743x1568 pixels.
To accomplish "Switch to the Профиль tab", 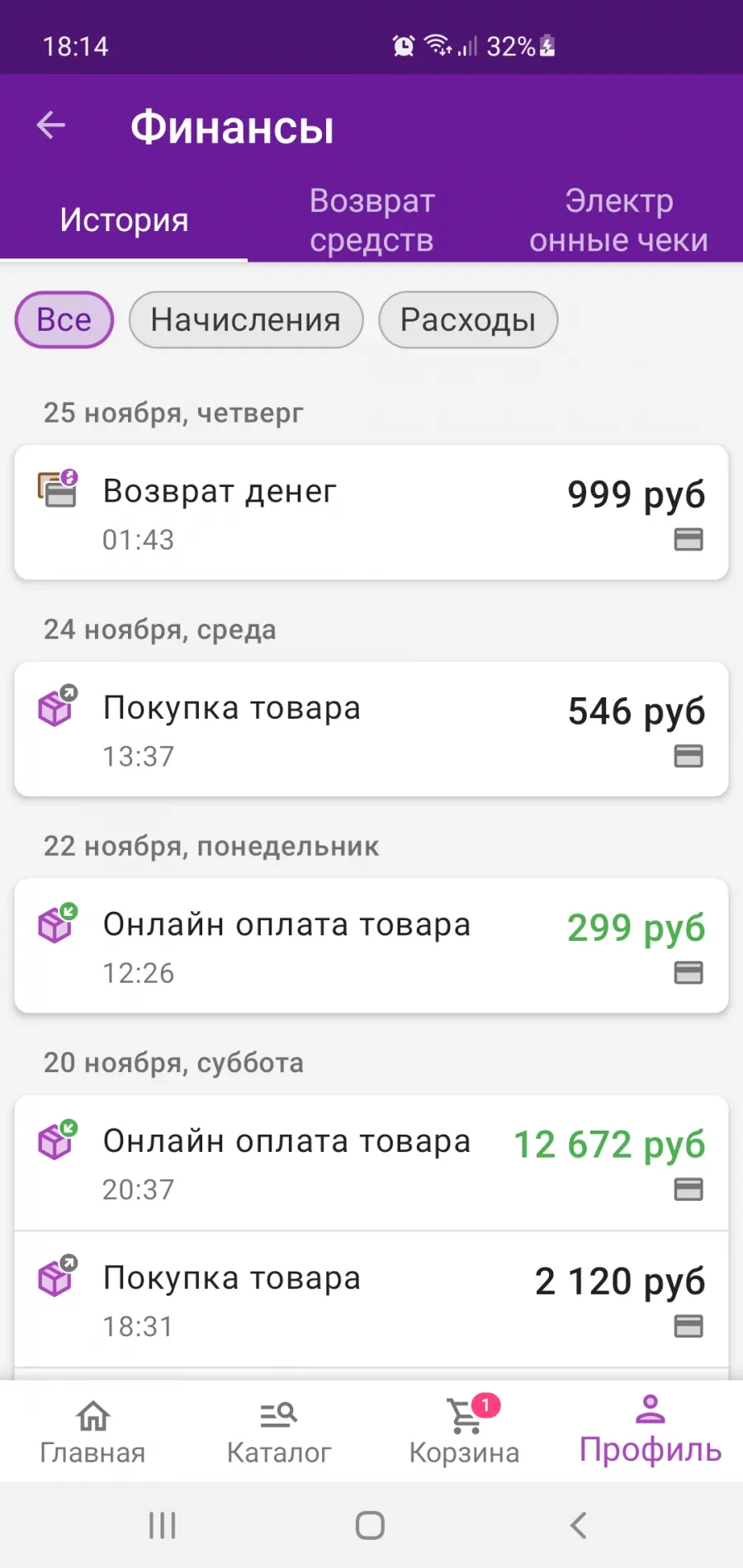I will (651, 1432).
